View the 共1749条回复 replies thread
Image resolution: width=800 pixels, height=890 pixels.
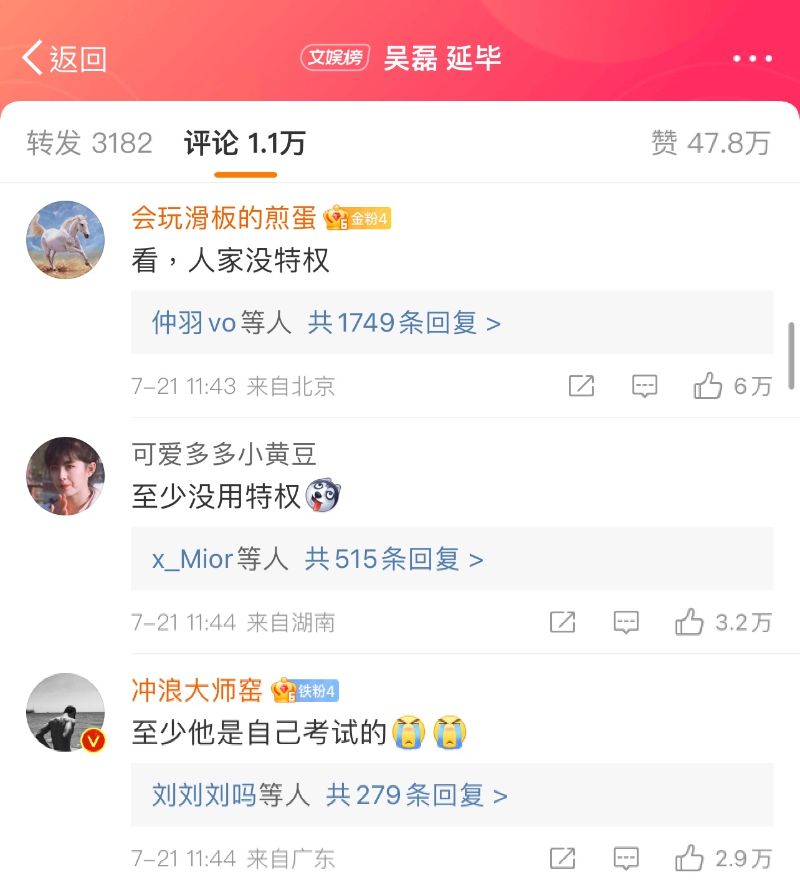click(404, 323)
